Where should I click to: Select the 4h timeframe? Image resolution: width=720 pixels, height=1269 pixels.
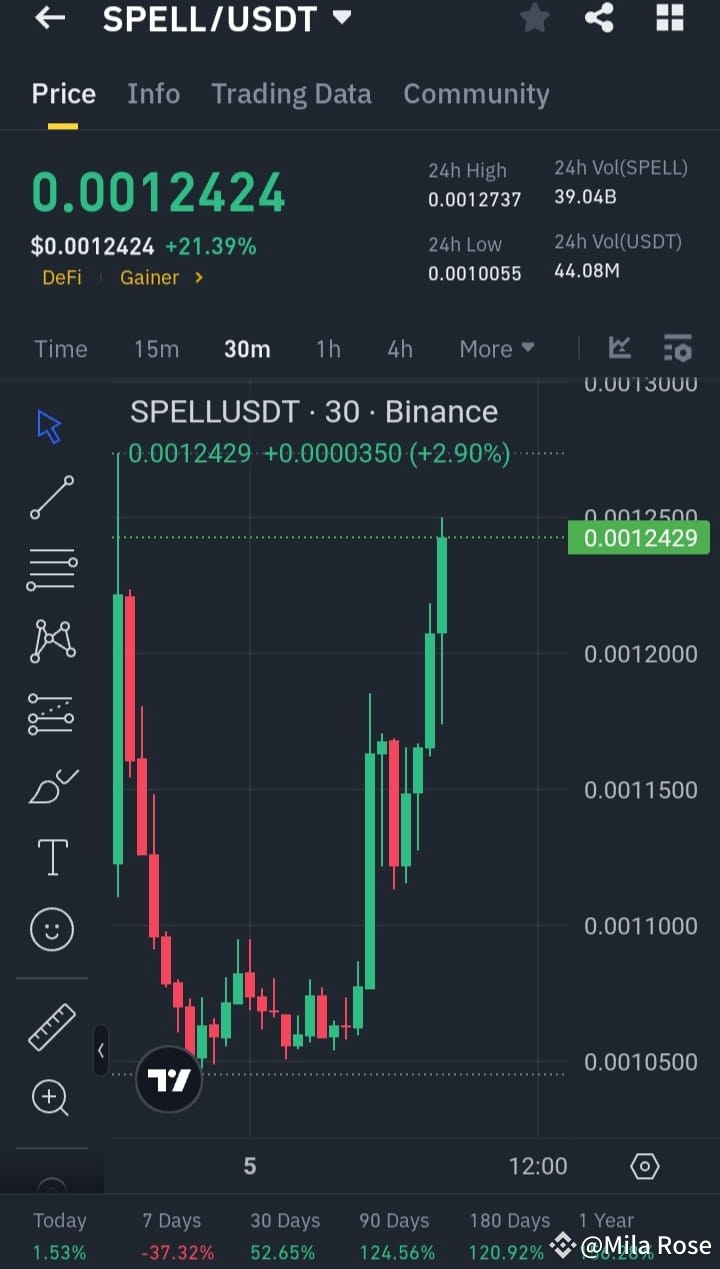click(x=400, y=348)
